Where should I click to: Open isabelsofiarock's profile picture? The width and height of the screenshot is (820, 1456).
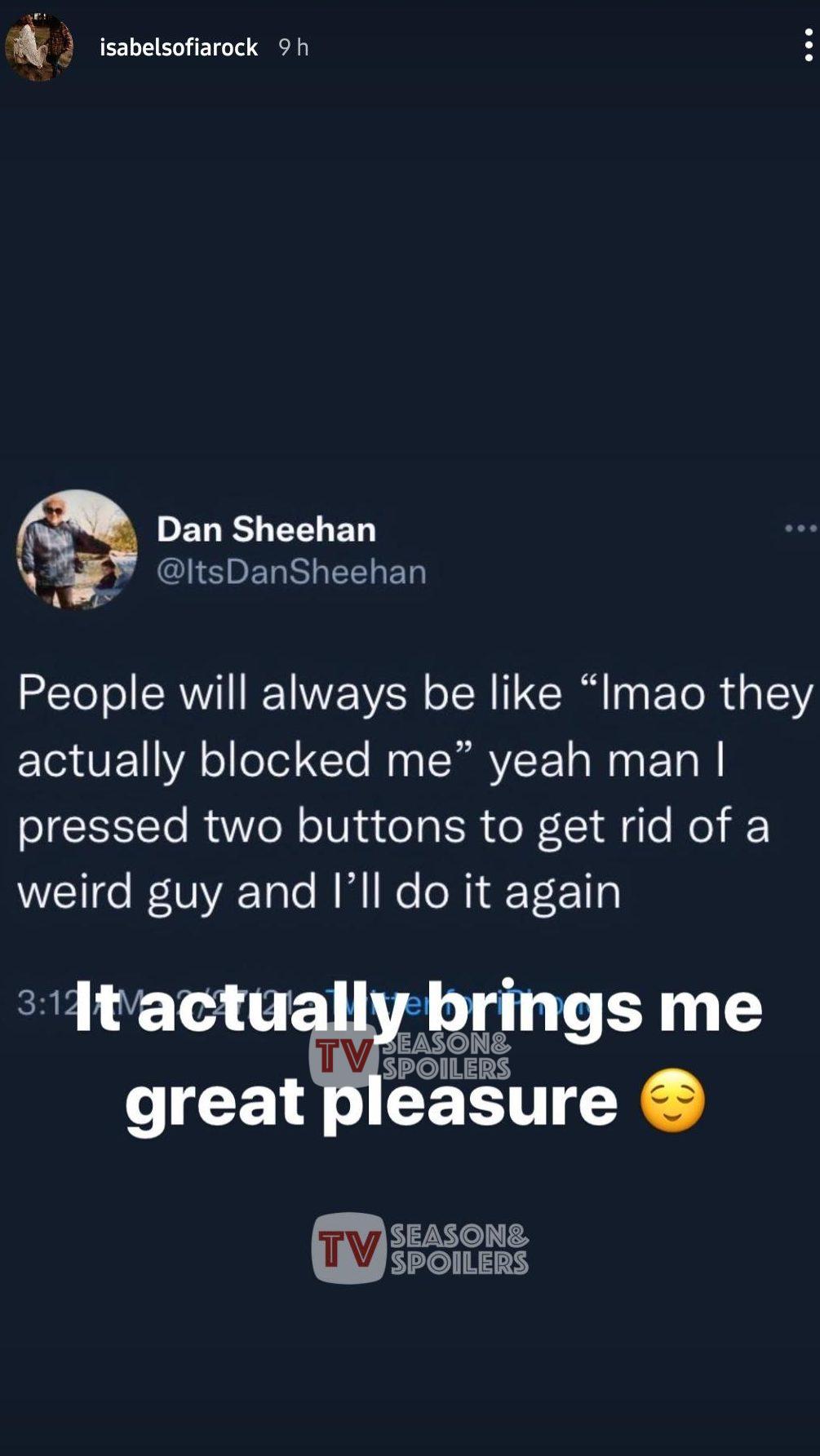(x=38, y=47)
